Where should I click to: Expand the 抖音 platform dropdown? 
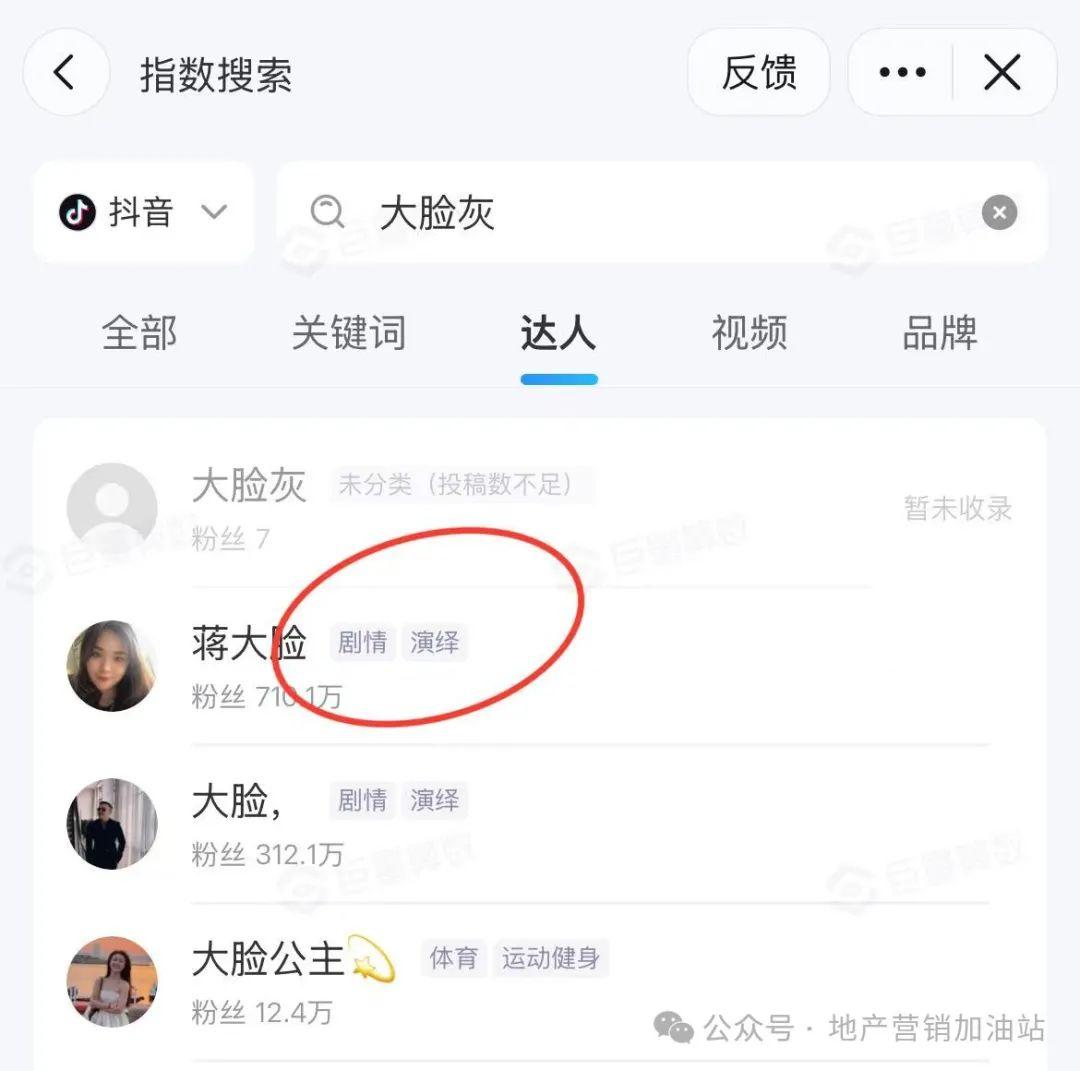pos(144,213)
